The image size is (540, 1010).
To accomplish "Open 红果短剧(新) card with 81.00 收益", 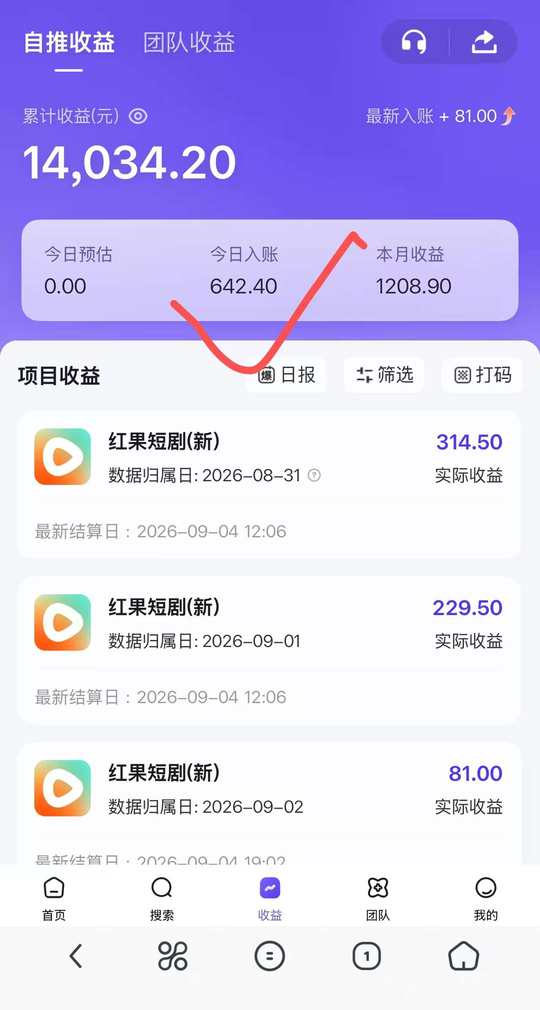I will [x=269, y=803].
